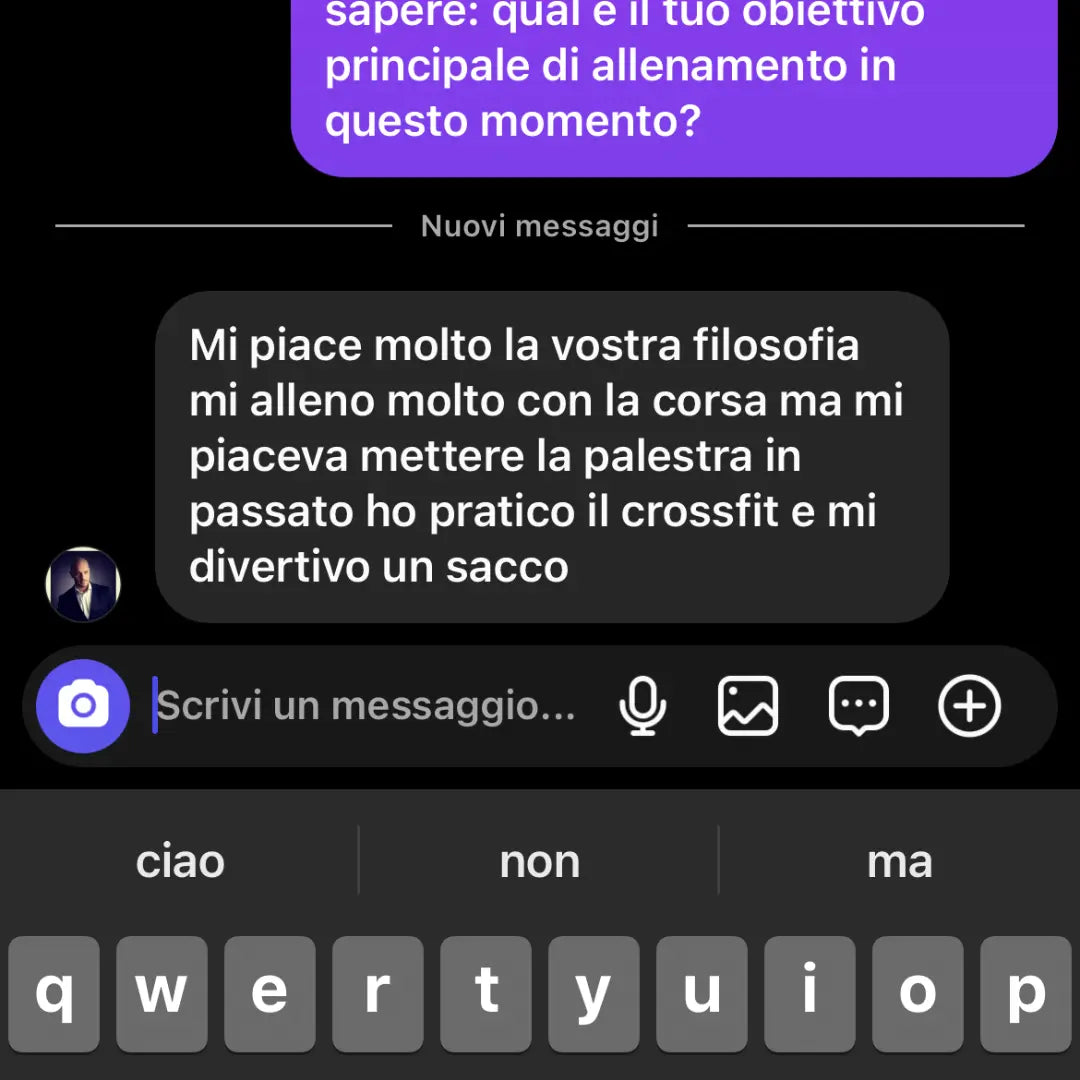This screenshot has width=1080, height=1080.
Task: Insert the suggested word "non"
Action: click(x=539, y=861)
